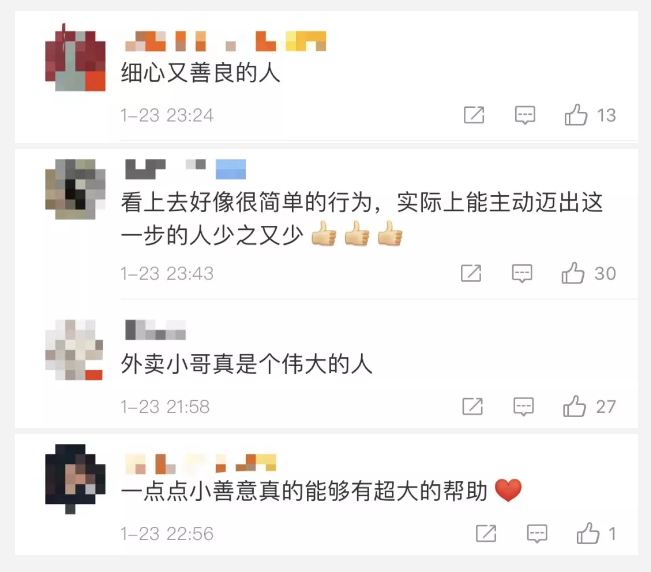651x572 pixels.
Task: Reply to the comment about 一点点小善意
Action: [x=537, y=533]
